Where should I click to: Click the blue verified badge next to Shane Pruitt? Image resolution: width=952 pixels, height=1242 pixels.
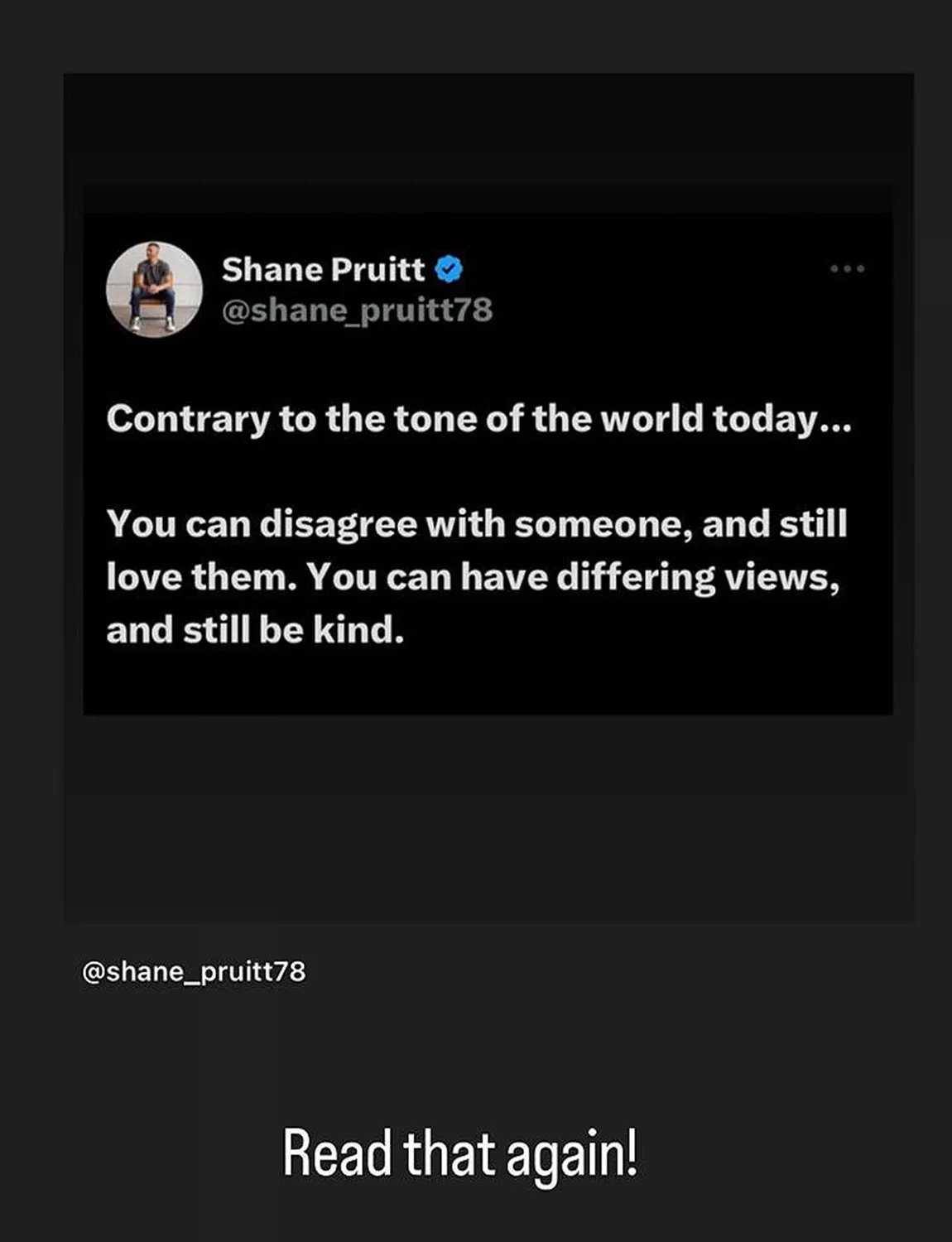point(450,267)
